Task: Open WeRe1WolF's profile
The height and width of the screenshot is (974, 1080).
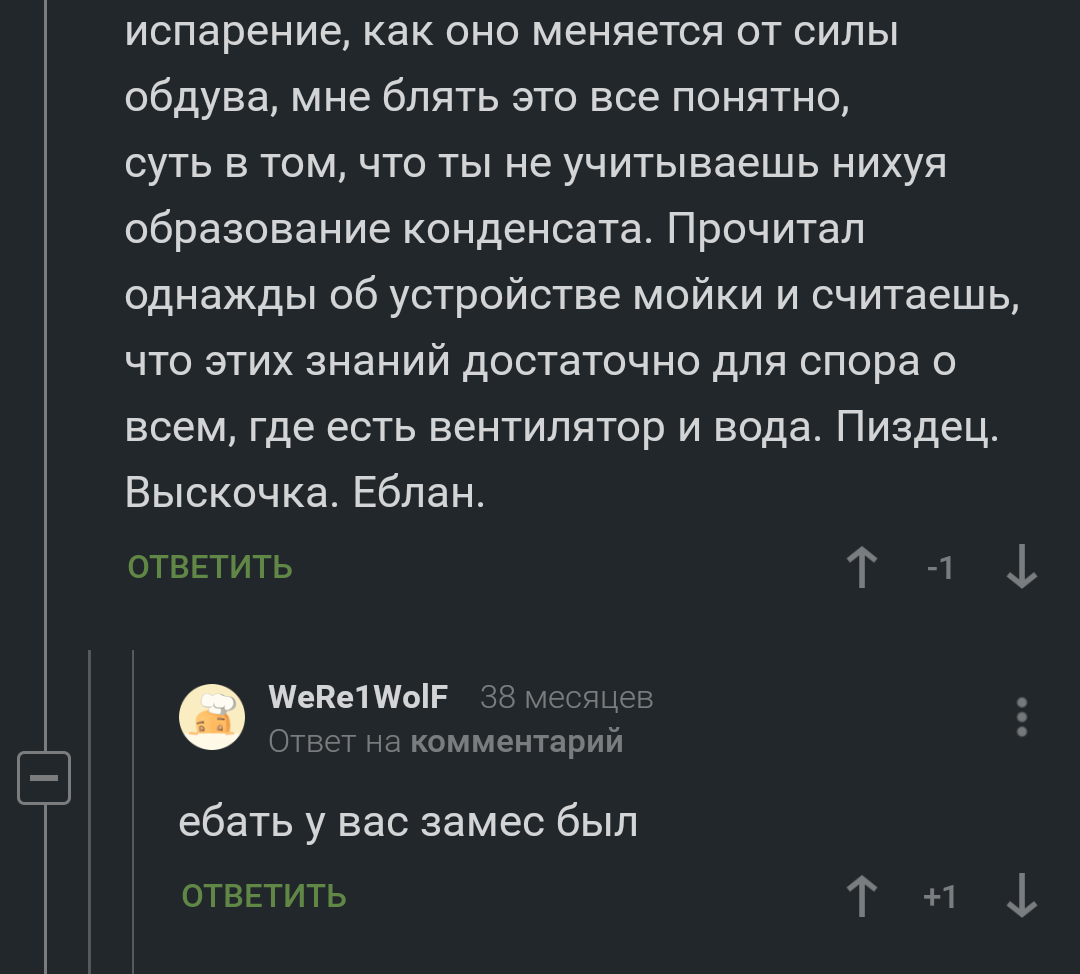Action: pyautogui.click(x=358, y=697)
